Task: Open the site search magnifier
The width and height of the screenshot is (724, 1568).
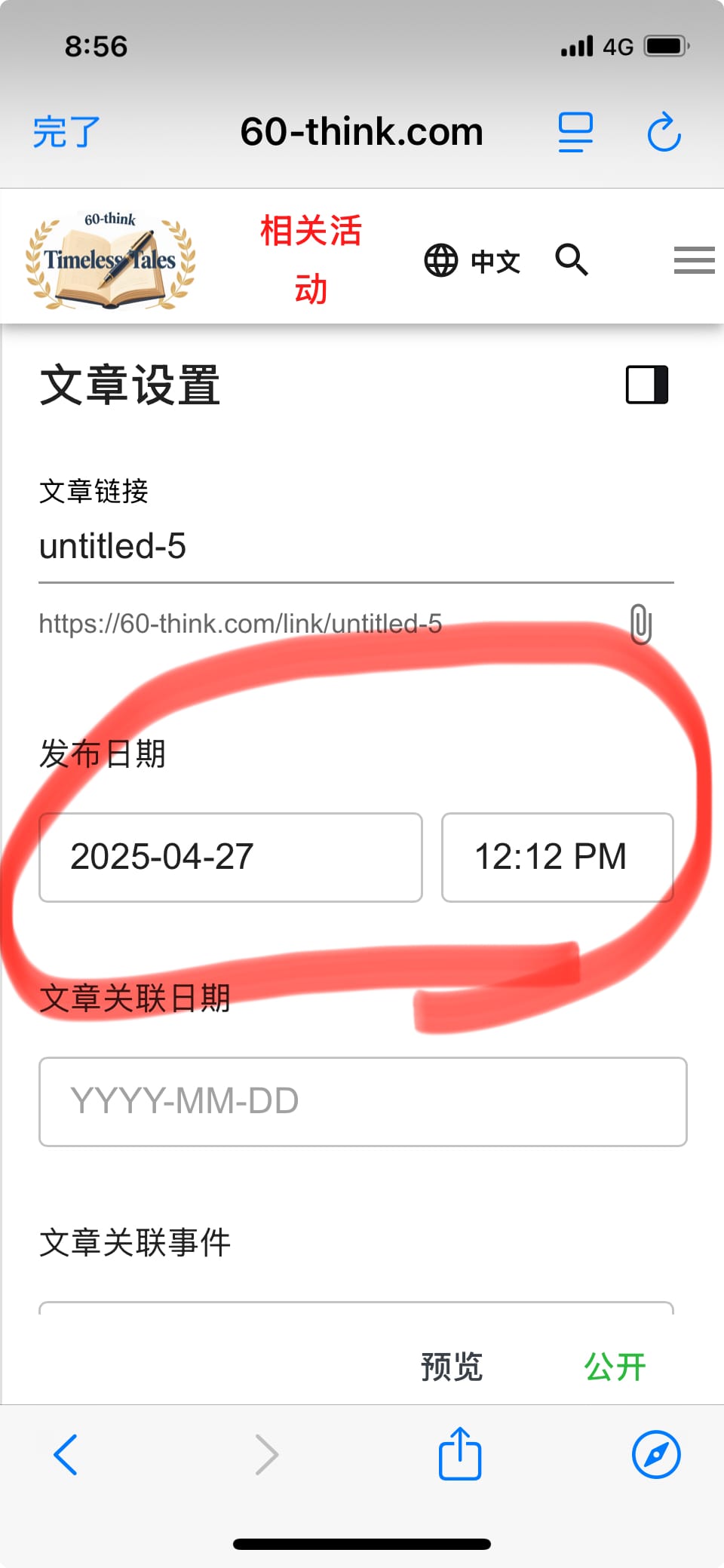Action: [572, 260]
